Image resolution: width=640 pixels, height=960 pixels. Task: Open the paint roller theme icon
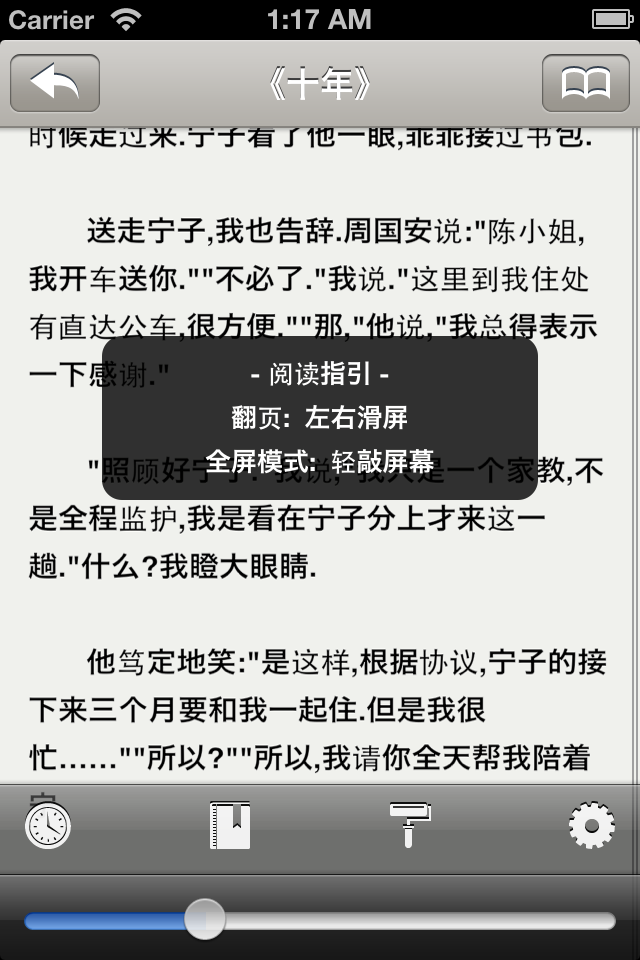point(409,825)
